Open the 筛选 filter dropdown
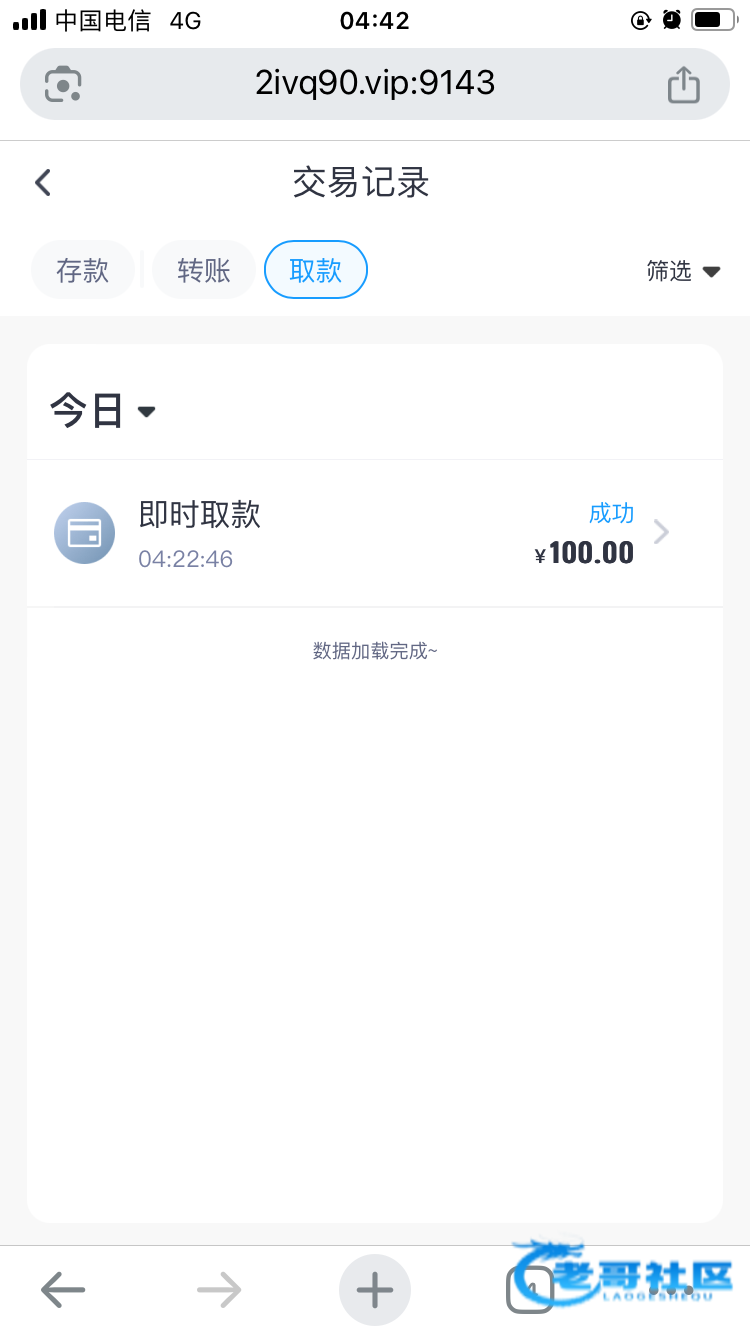Screen dimensions: 750x1334 coord(684,271)
